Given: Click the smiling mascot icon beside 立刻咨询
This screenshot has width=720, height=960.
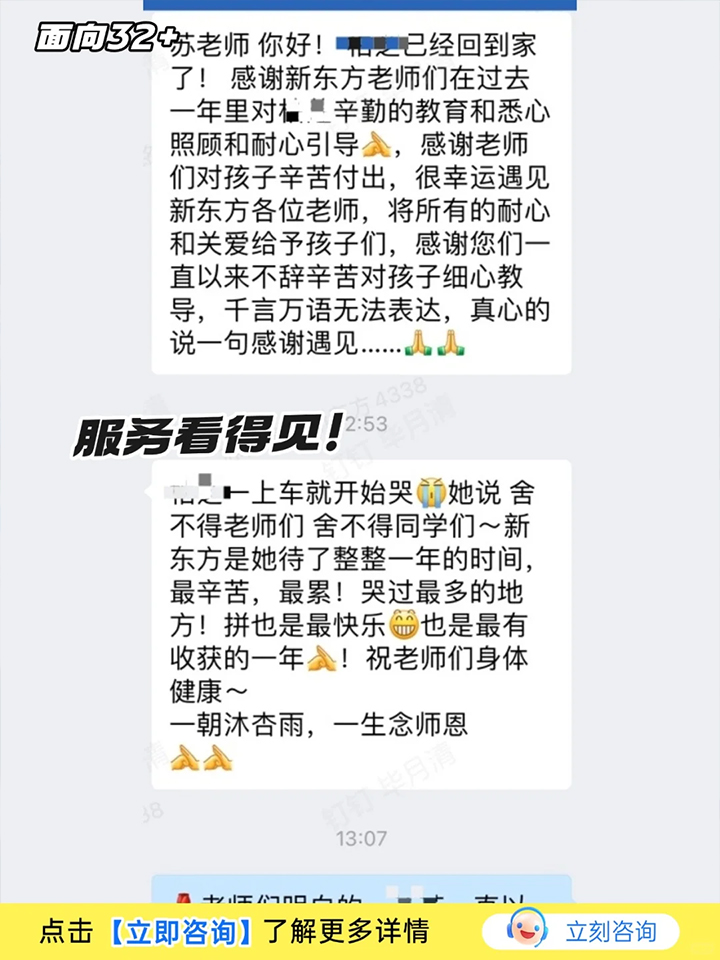Looking at the screenshot, I should (525, 930).
